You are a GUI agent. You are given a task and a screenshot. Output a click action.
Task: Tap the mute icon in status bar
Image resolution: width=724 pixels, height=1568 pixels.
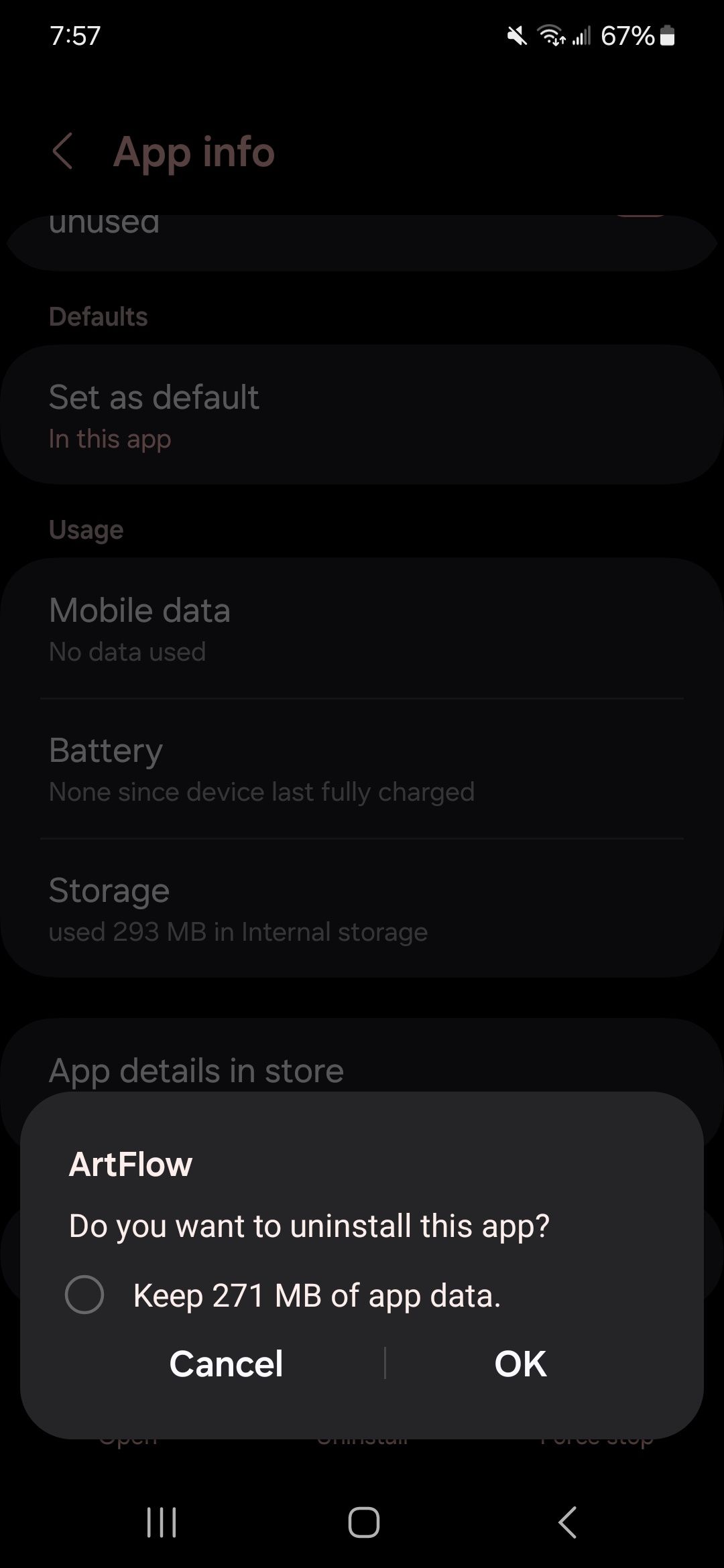(x=516, y=36)
